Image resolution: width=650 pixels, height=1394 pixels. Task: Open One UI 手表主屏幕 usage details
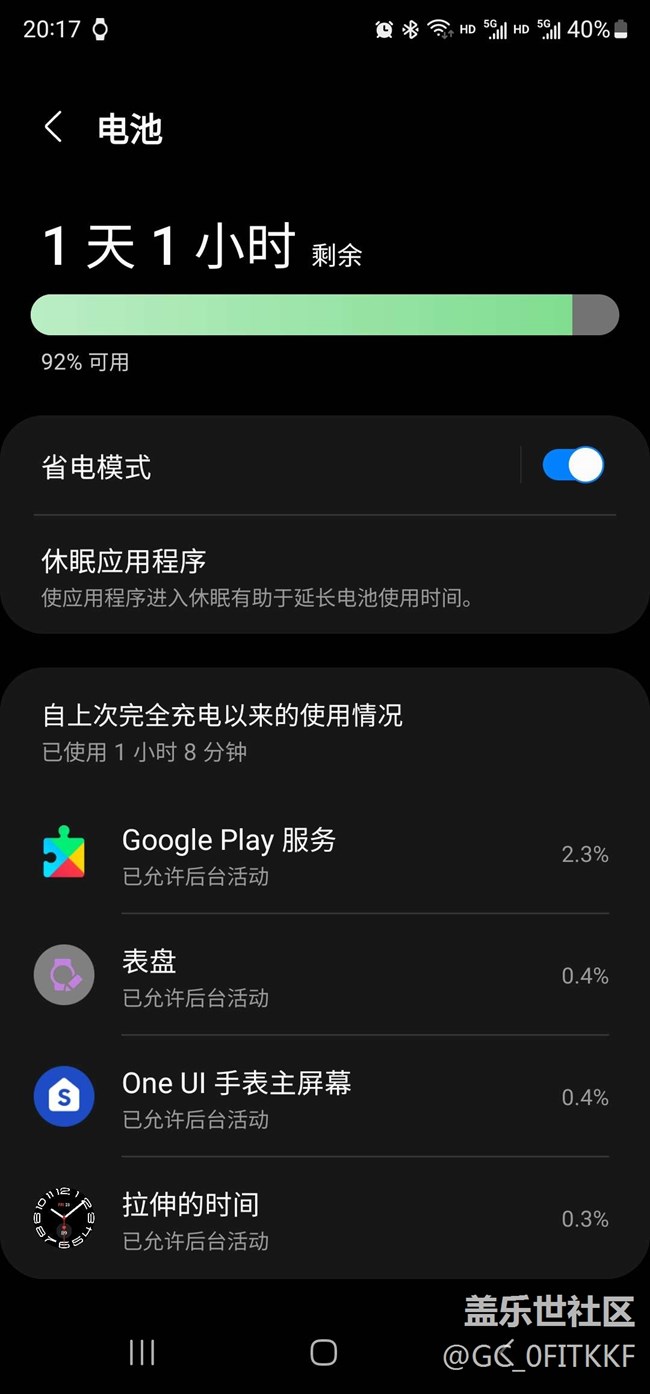pyautogui.click(x=325, y=1097)
